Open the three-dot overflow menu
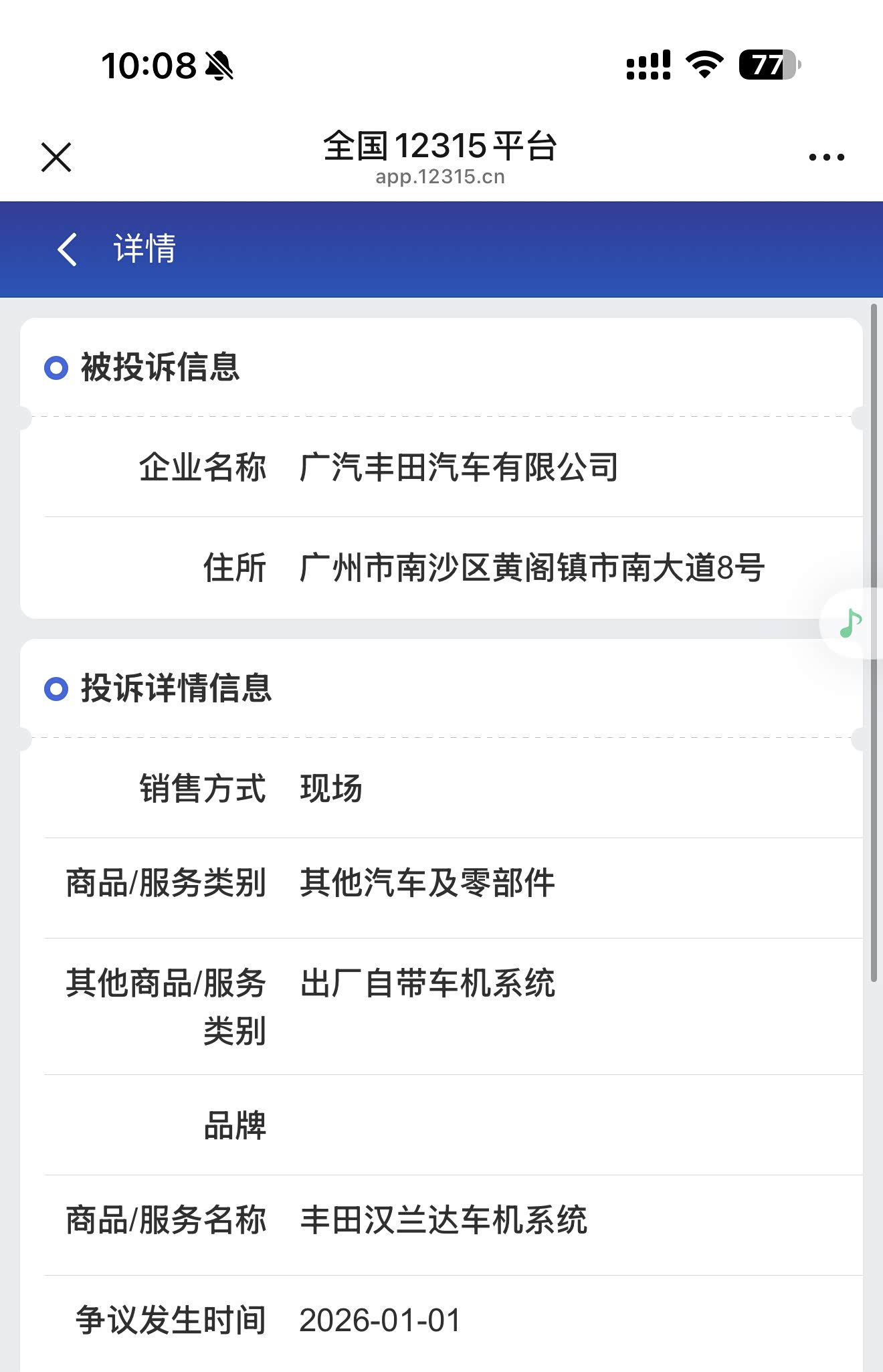Screen dimensions: 883x1372 coord(826,158)
